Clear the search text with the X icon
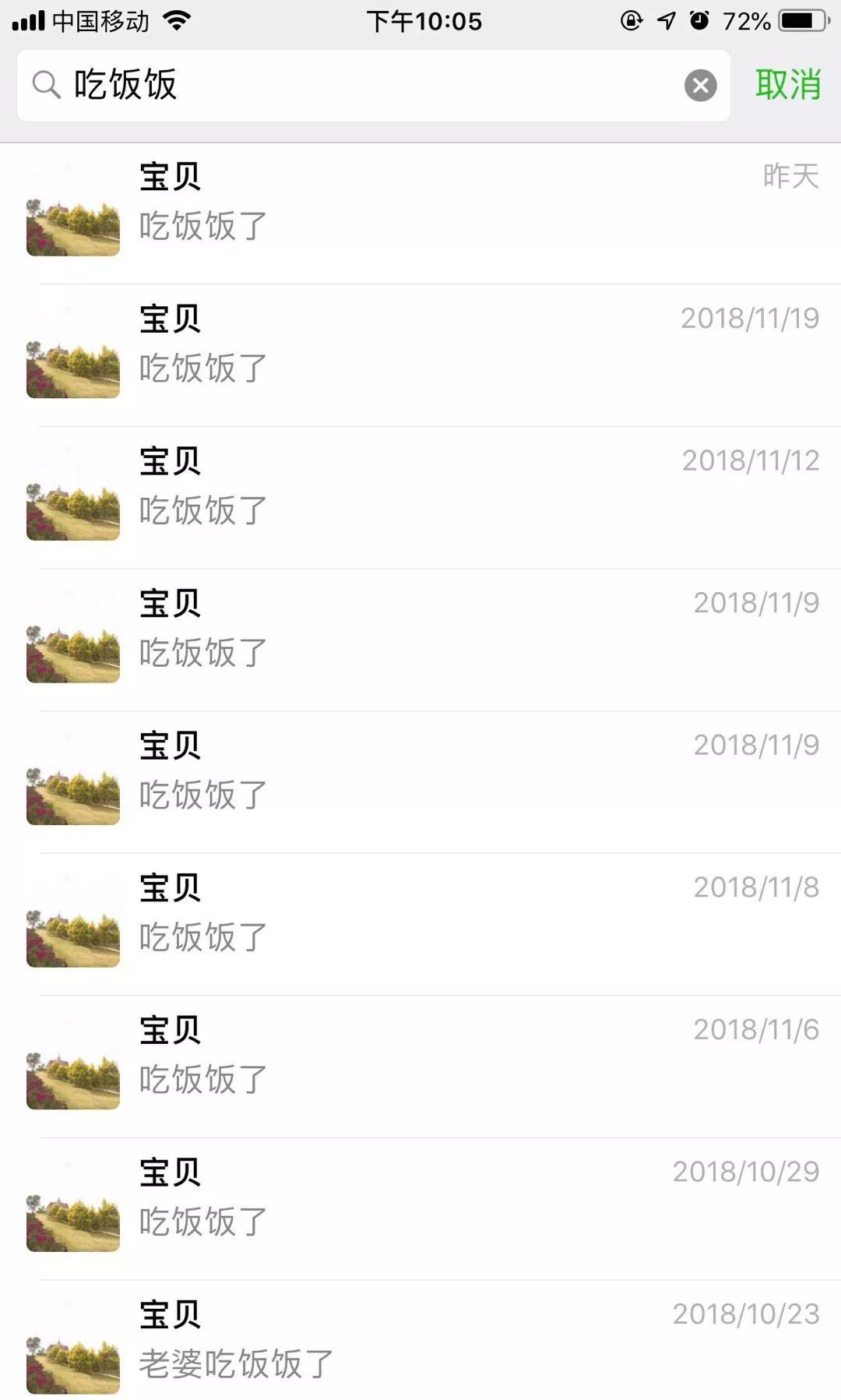841x1400 pixels. point(700,85)
